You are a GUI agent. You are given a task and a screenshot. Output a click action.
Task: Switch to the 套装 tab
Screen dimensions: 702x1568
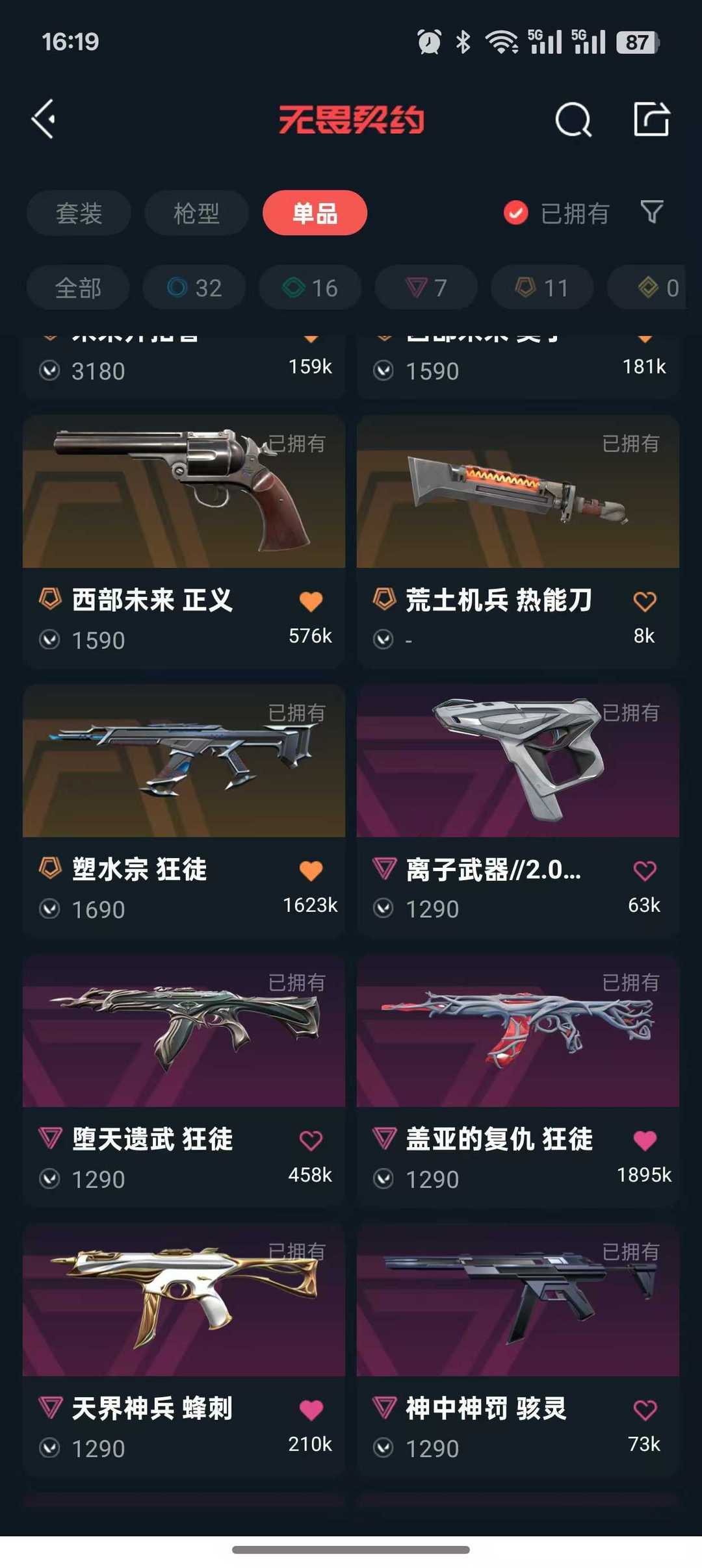[78, 212]
